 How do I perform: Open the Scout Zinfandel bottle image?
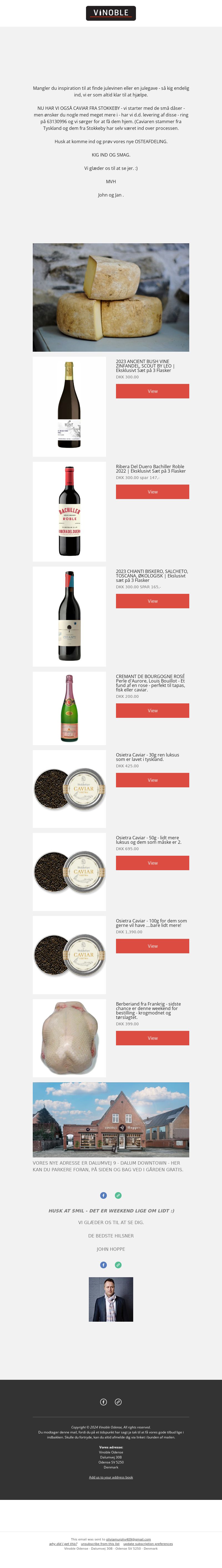coord(69,407)
